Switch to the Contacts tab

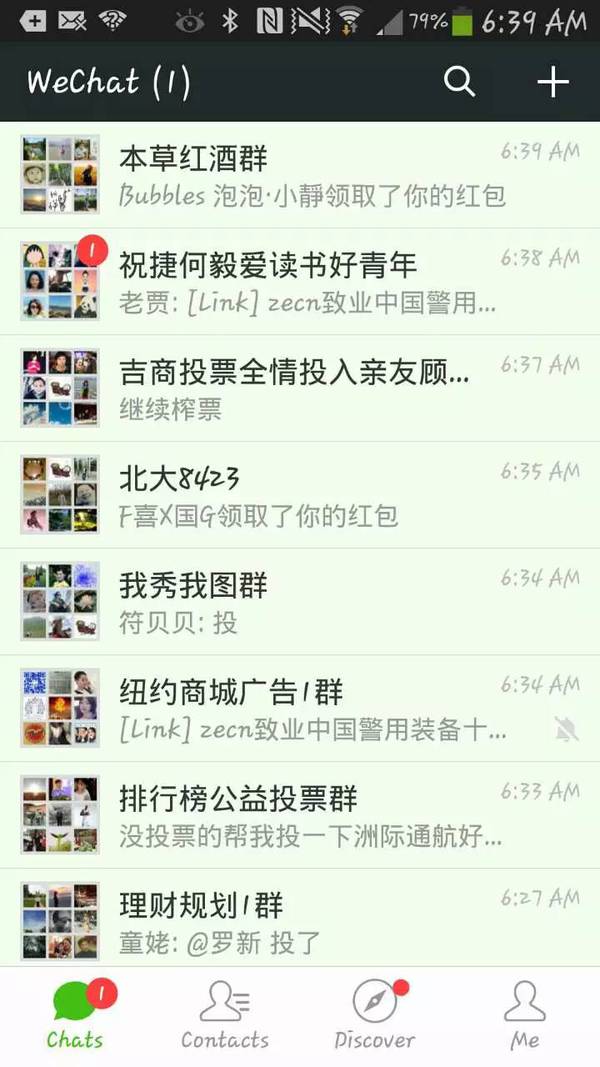point(225,1015)
